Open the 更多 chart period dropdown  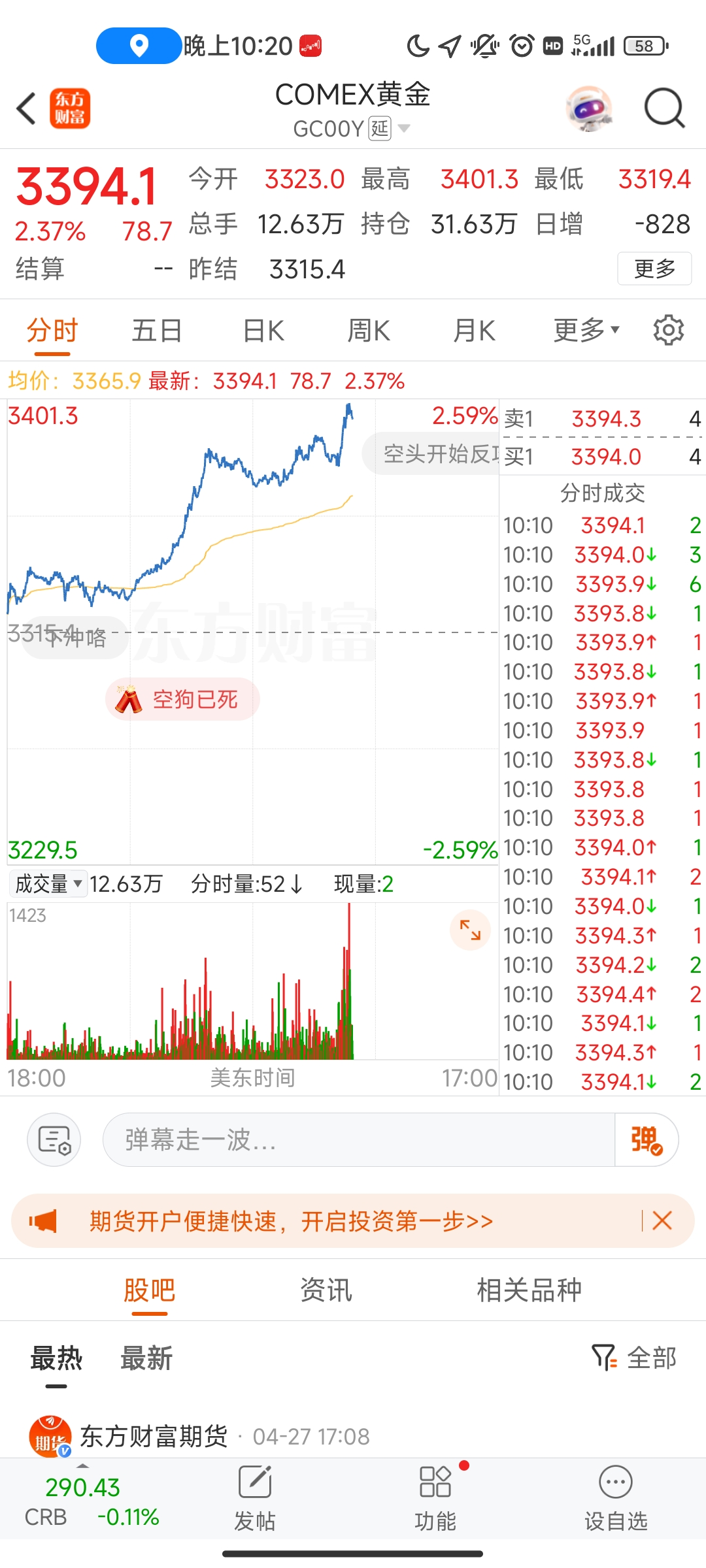pos(586,331)
